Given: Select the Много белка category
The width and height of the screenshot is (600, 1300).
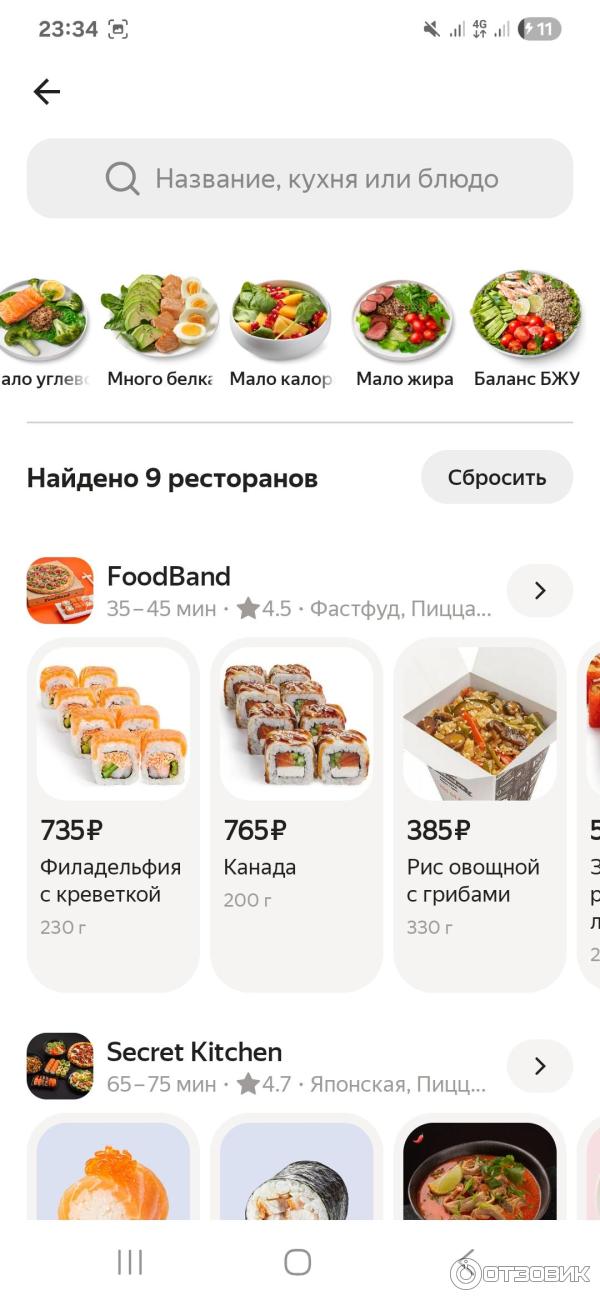Looking at the screenshot, I should click(x=160, y=323).
